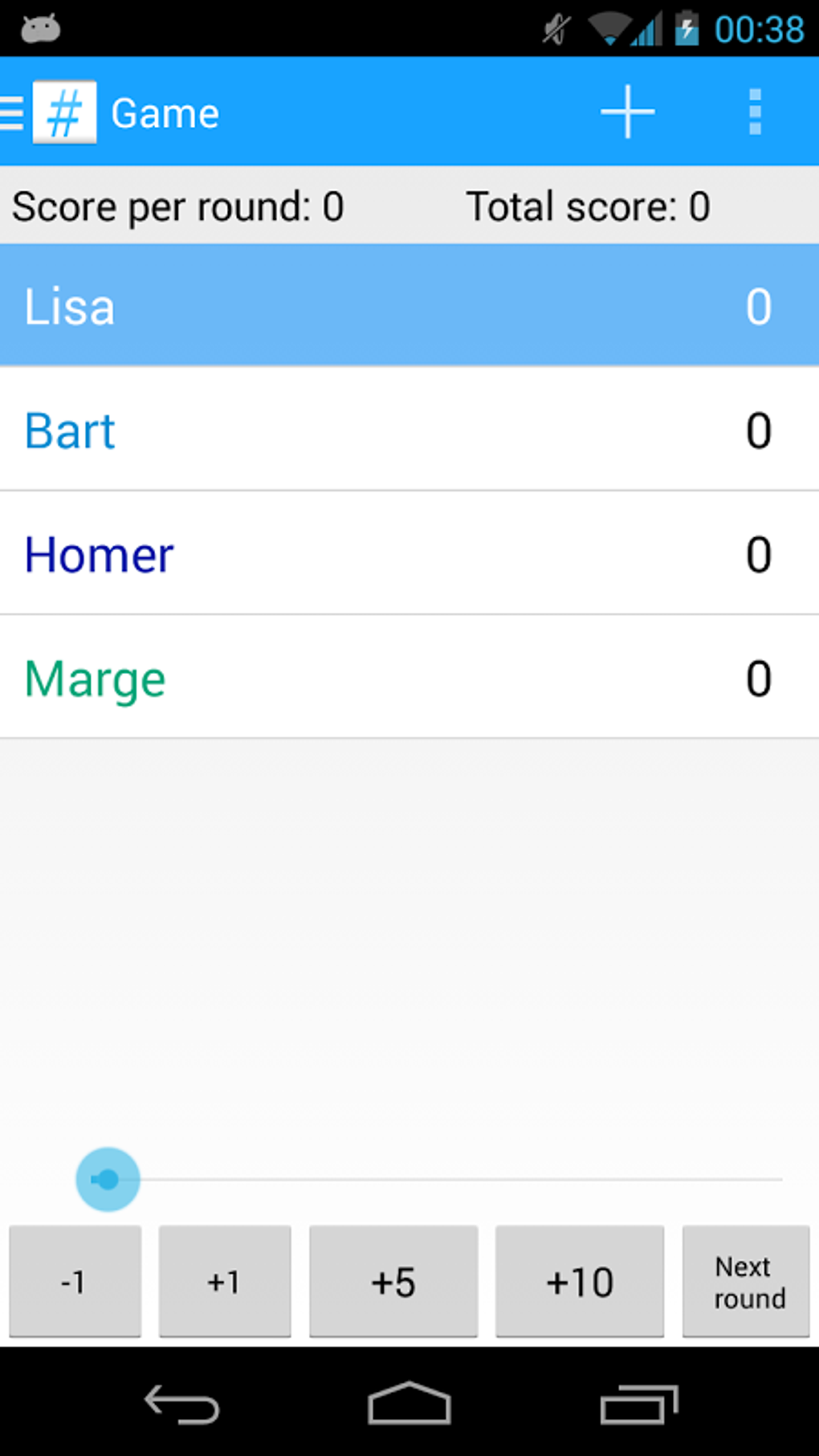Open the recent apps icon
The image size is (819, 1456).
coord(638,1403)
